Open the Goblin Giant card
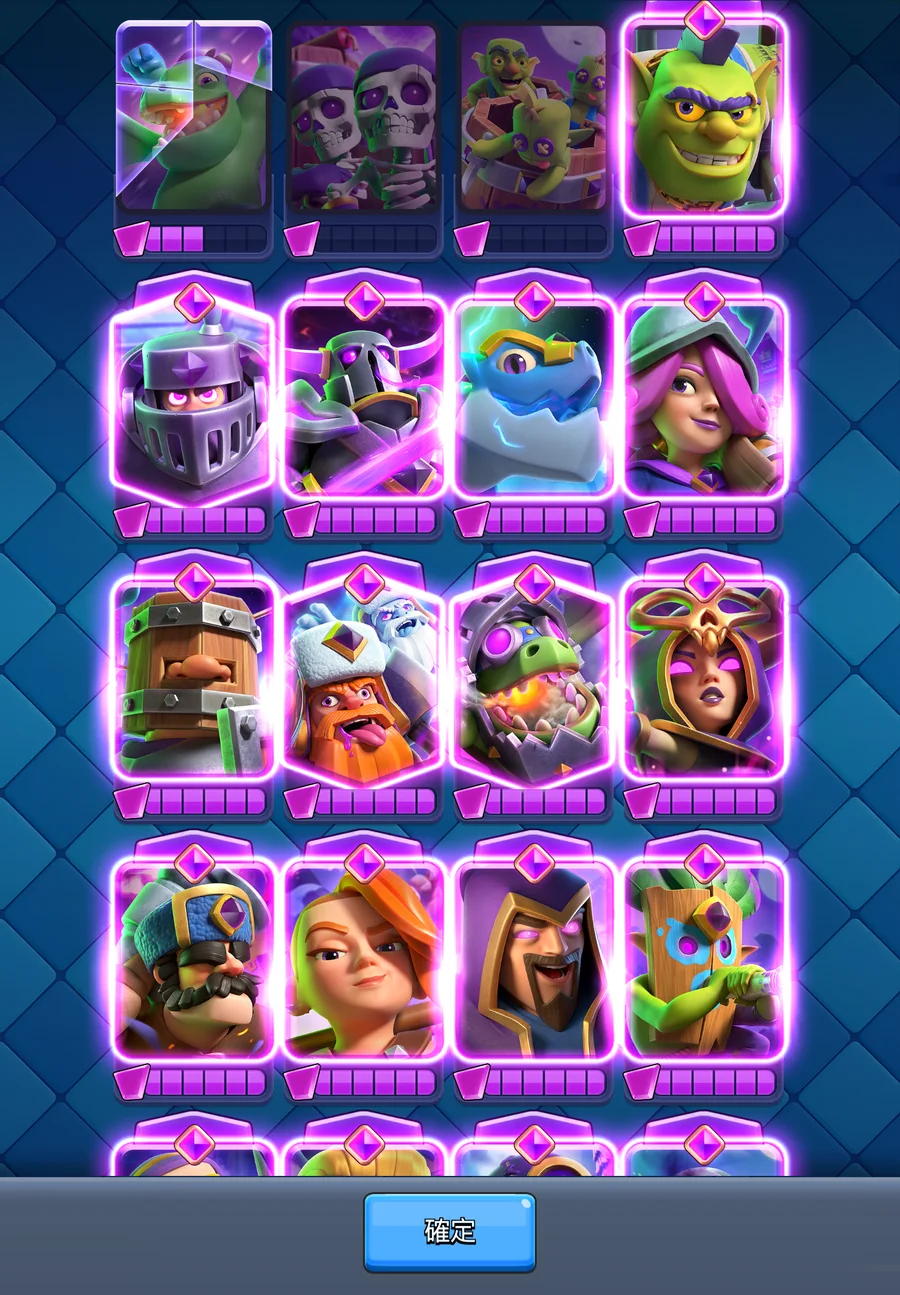 click(x=193, y=120)
